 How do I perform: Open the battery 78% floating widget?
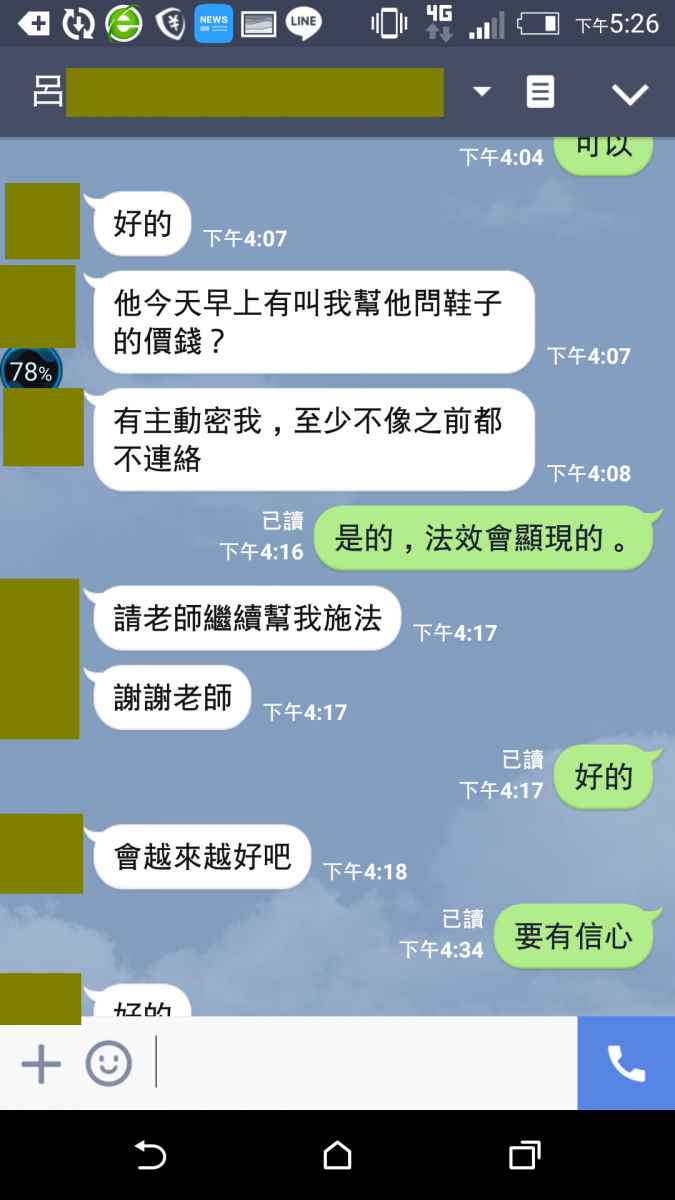pos(31,372)
